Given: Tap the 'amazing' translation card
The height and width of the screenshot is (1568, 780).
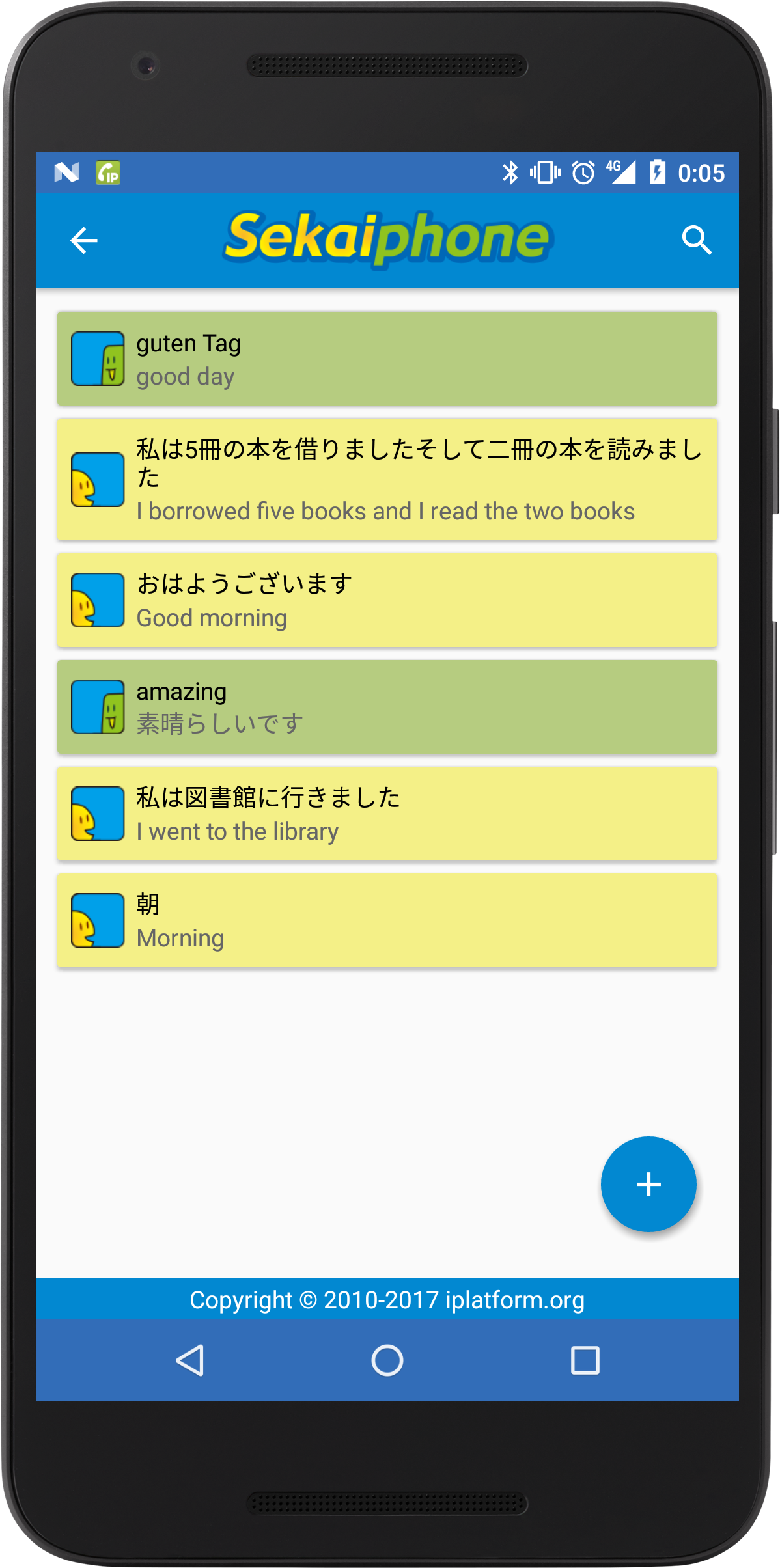Looking at the screenshot, I should [x=387, y=707].
